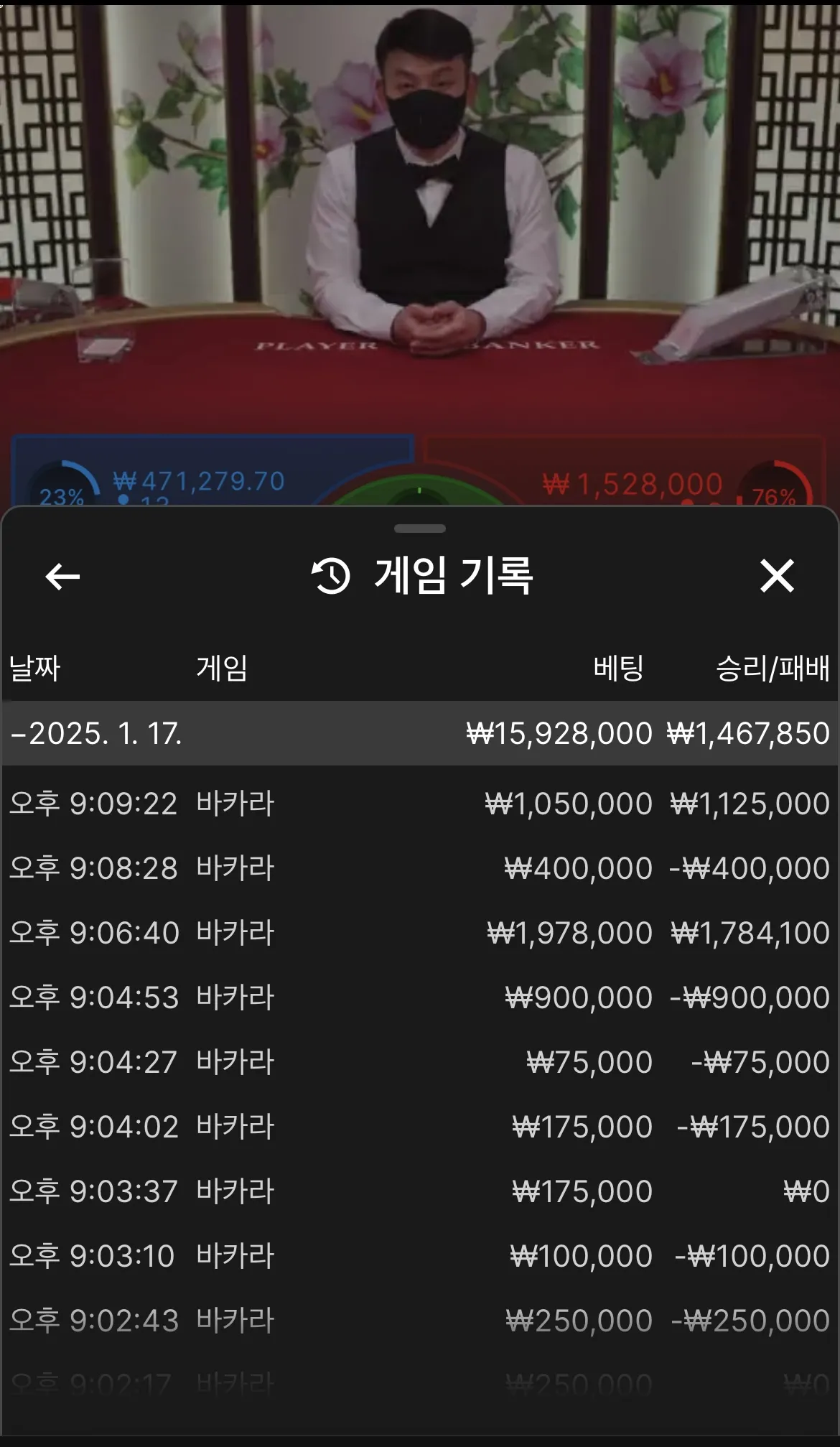The image size is (840, 1447).
Task: Open the 9:02:43 baccarat record
Action: 420,1321
